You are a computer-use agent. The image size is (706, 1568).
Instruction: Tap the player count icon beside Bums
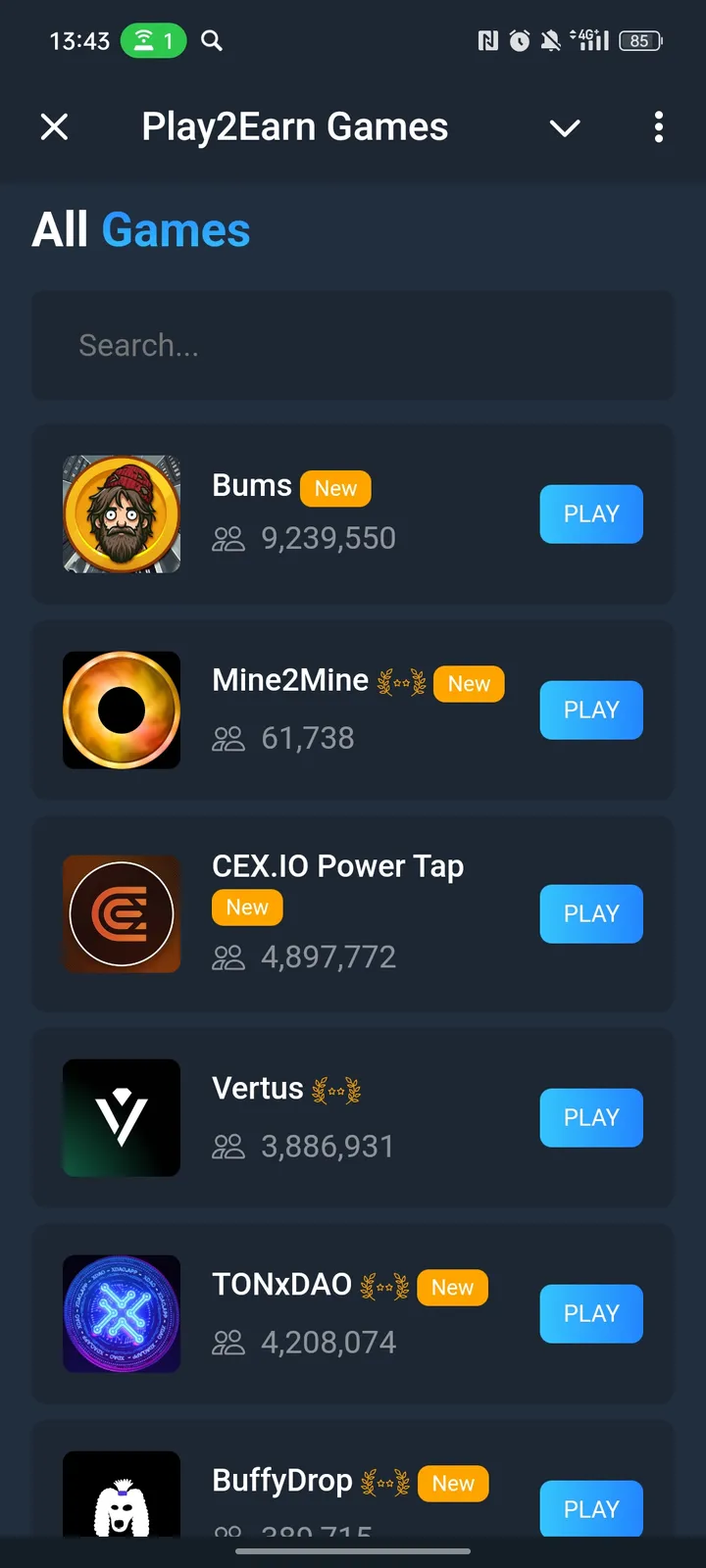click(x=228, y=538)
